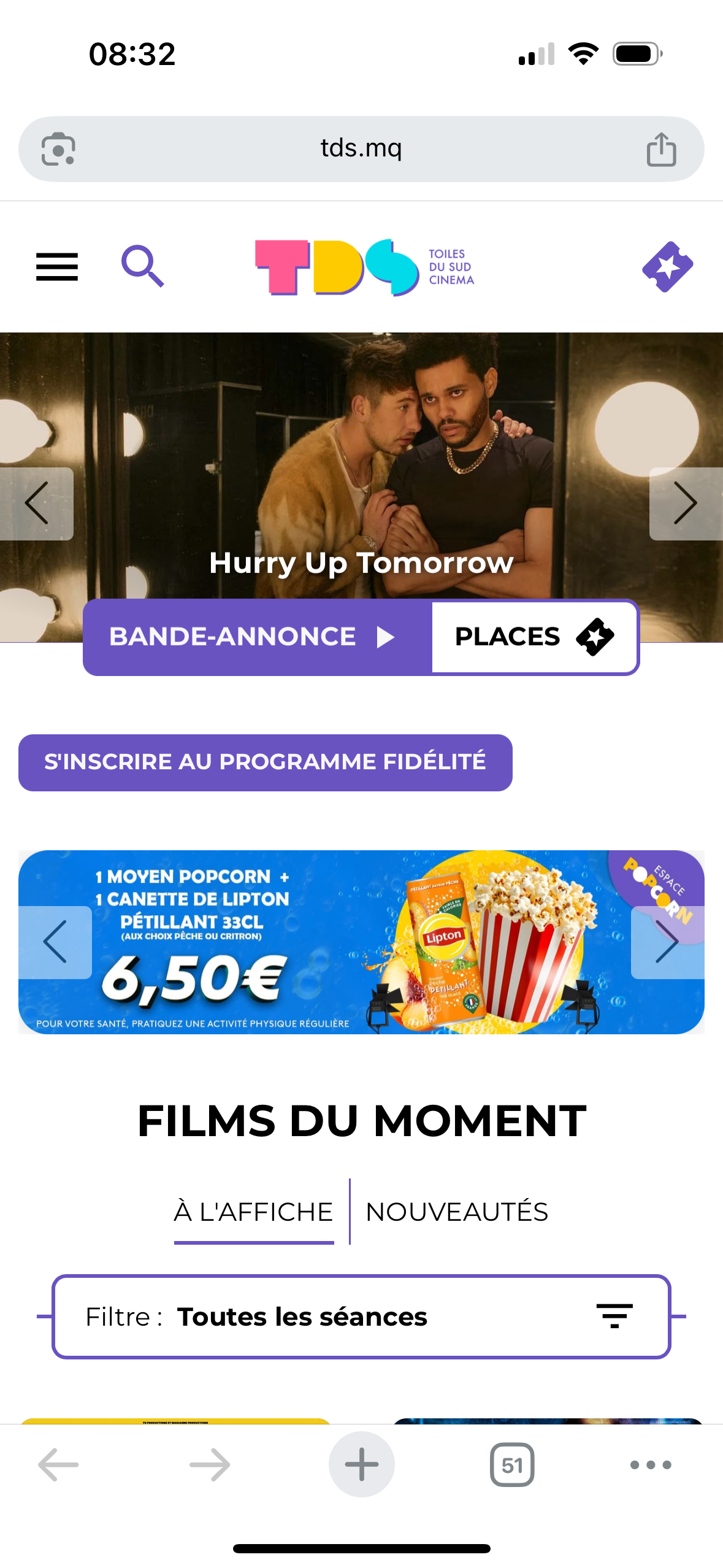Open the browser's three-dot menu
The height and width of the screenshot is (1568, 723).
click(650, 1465)
